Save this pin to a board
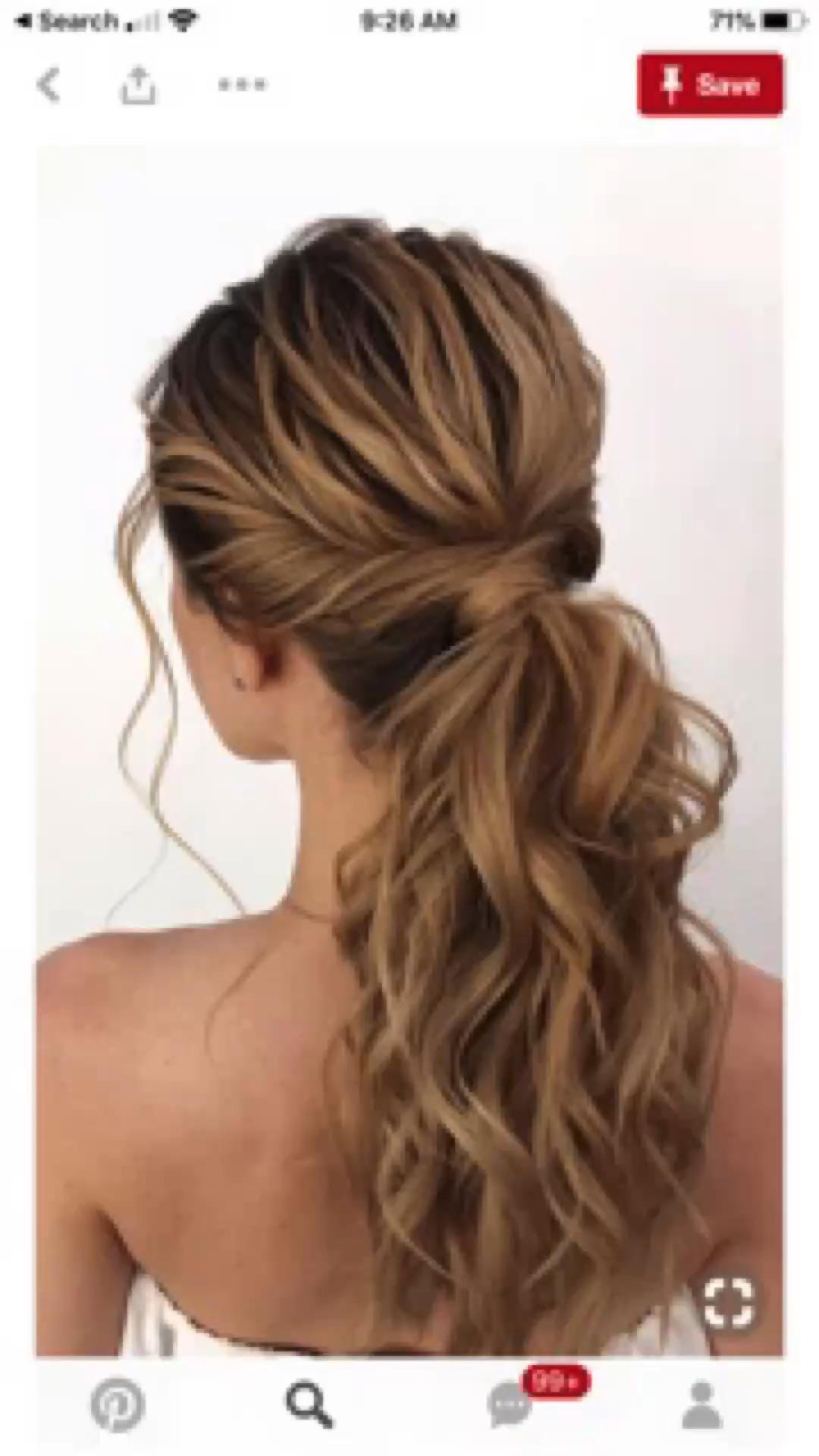819x1456 pixels. pyautogui.click(x=710, y=84)
